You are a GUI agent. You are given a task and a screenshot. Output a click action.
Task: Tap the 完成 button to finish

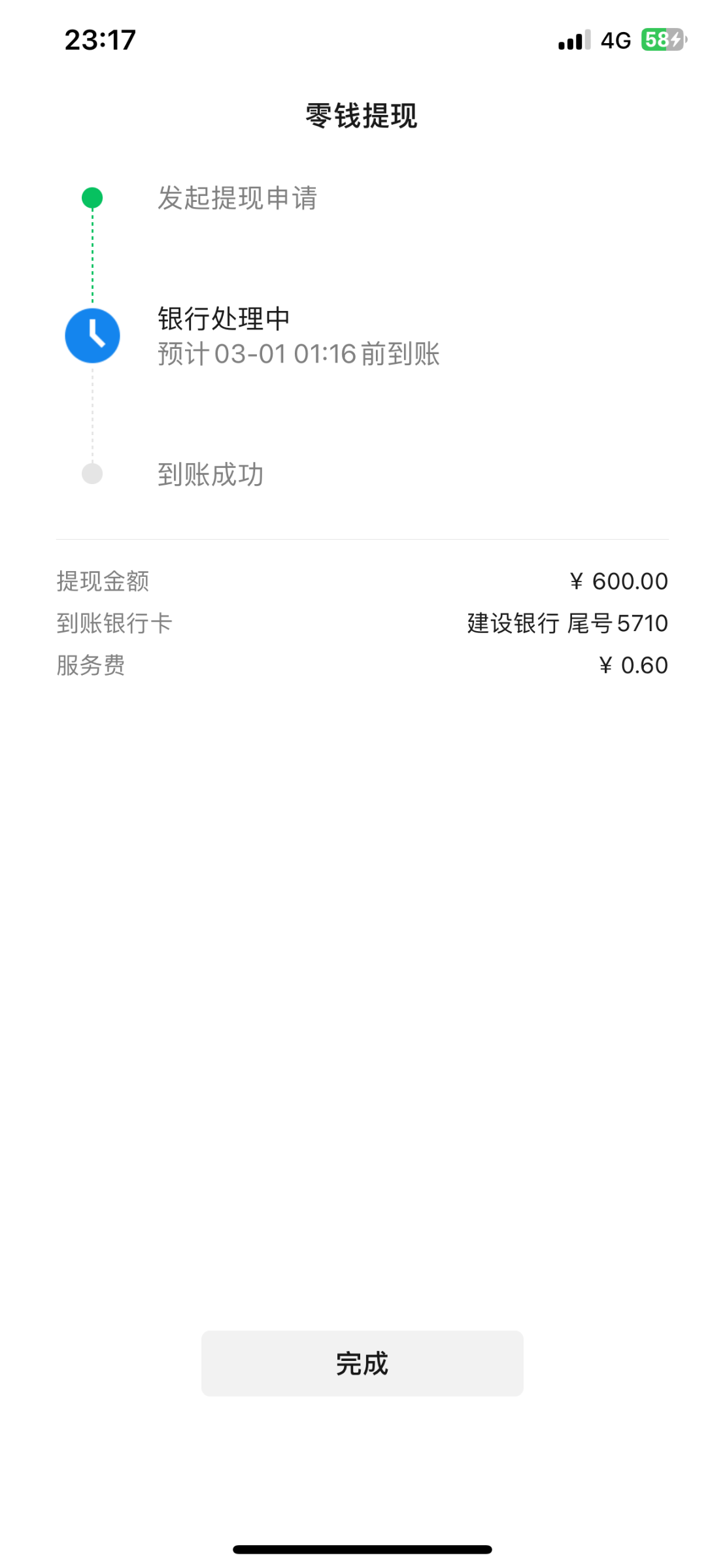pos(362,1363)
